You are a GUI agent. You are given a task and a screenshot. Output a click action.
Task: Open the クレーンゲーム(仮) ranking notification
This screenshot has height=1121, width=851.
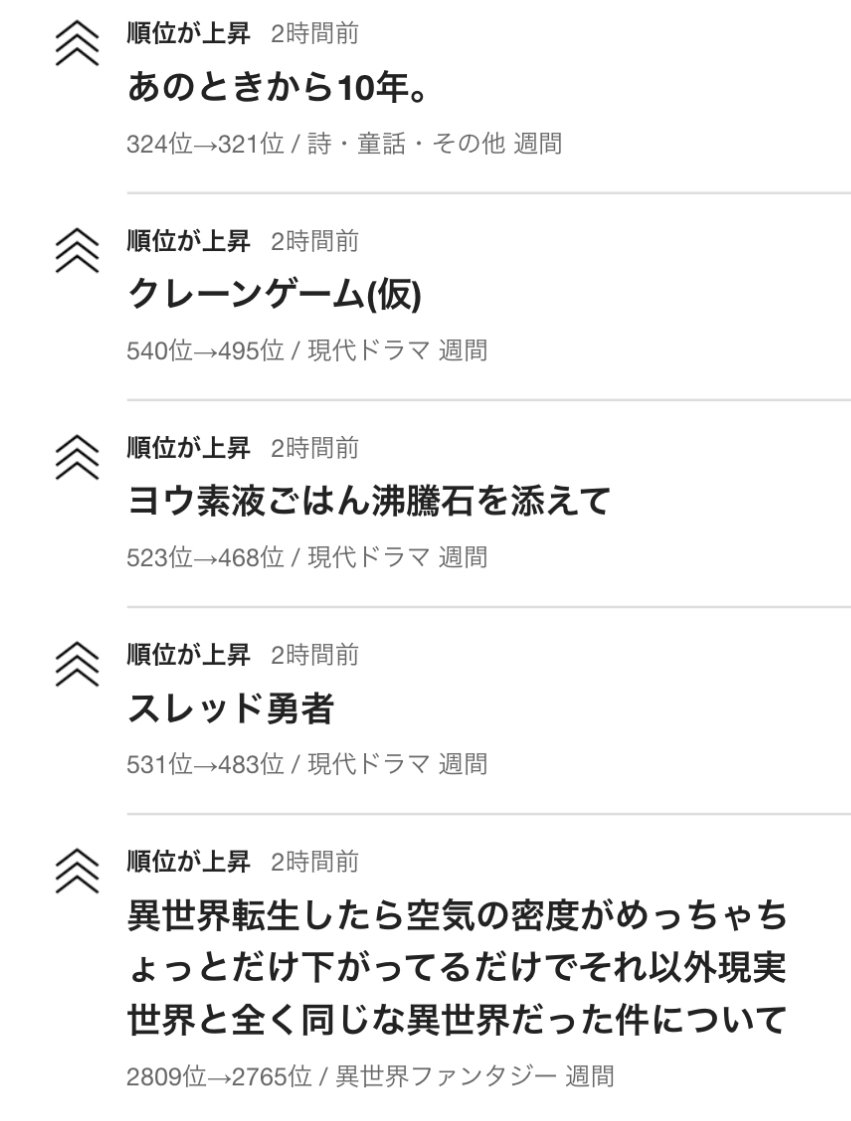(275, 295)
